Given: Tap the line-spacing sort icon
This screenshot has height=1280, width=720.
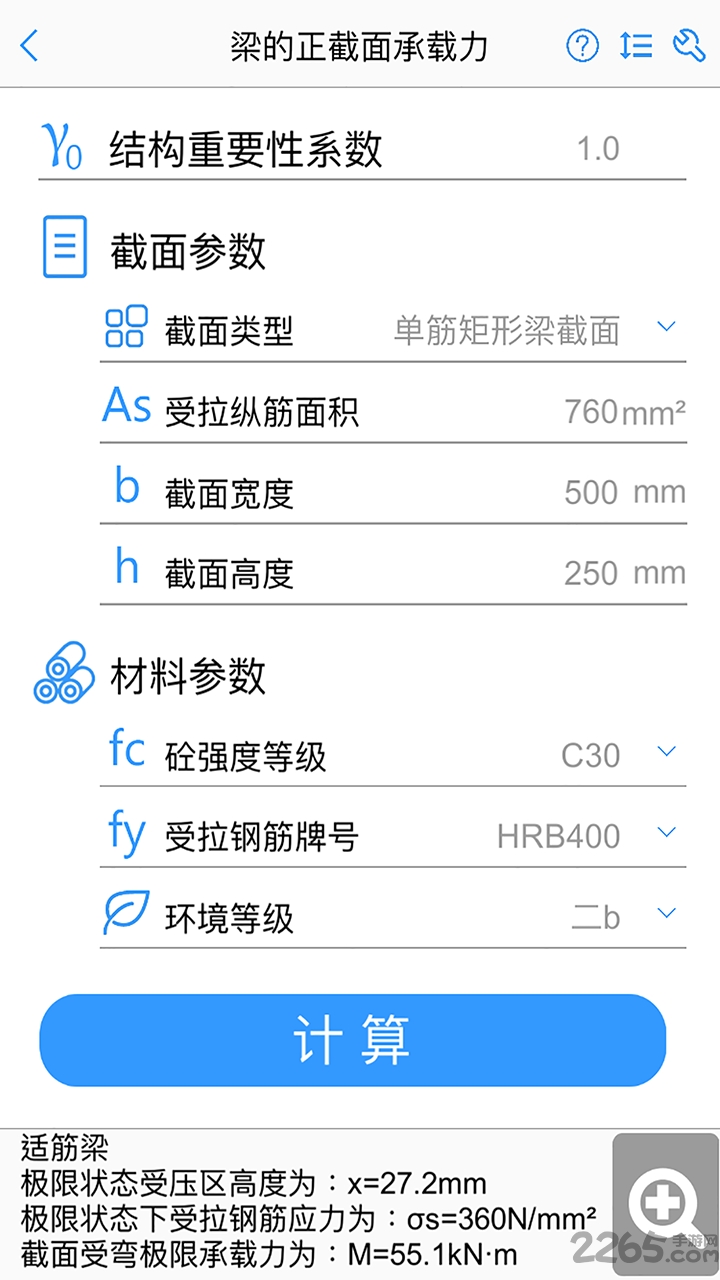Looking at the screenshot, I should pyautogui.click(x=636, y=45).
